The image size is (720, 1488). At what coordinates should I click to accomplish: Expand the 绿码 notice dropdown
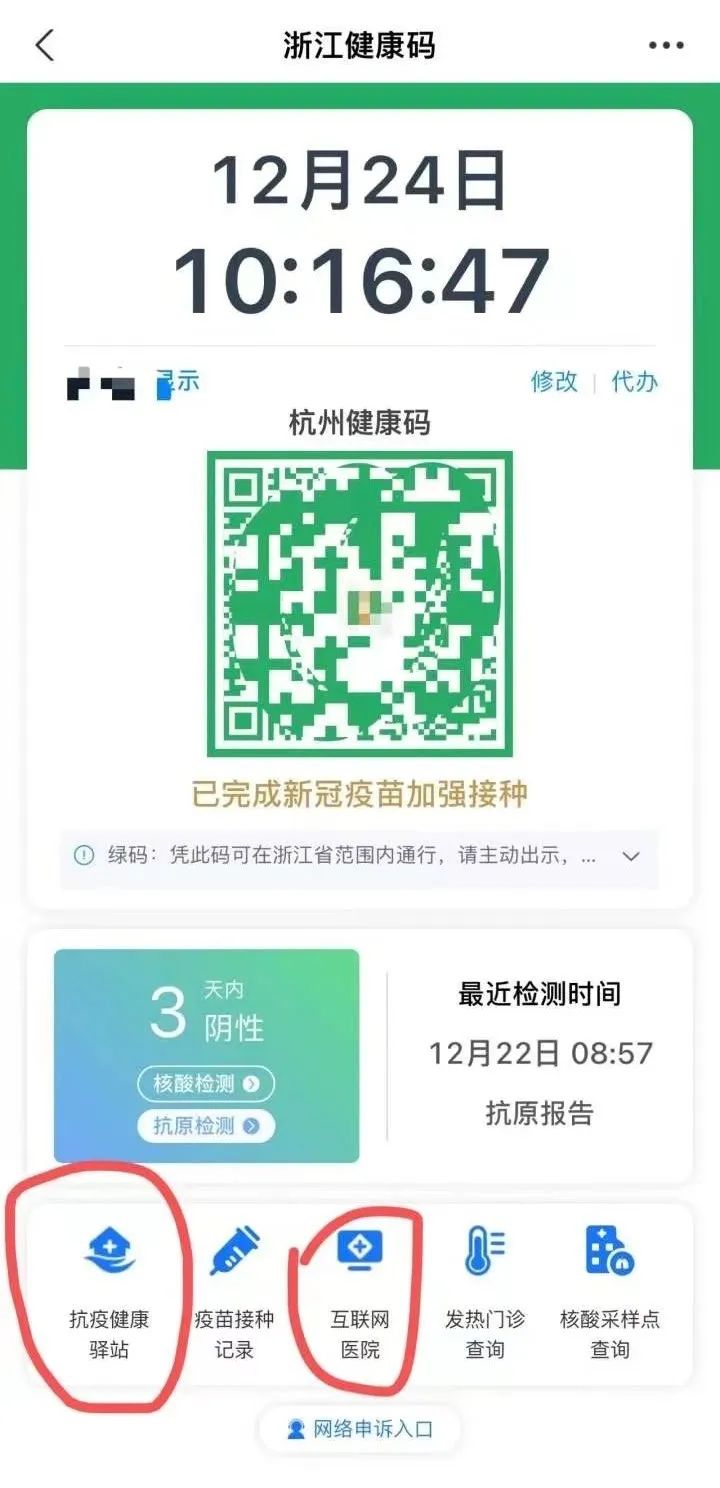[x=630, y=856]
